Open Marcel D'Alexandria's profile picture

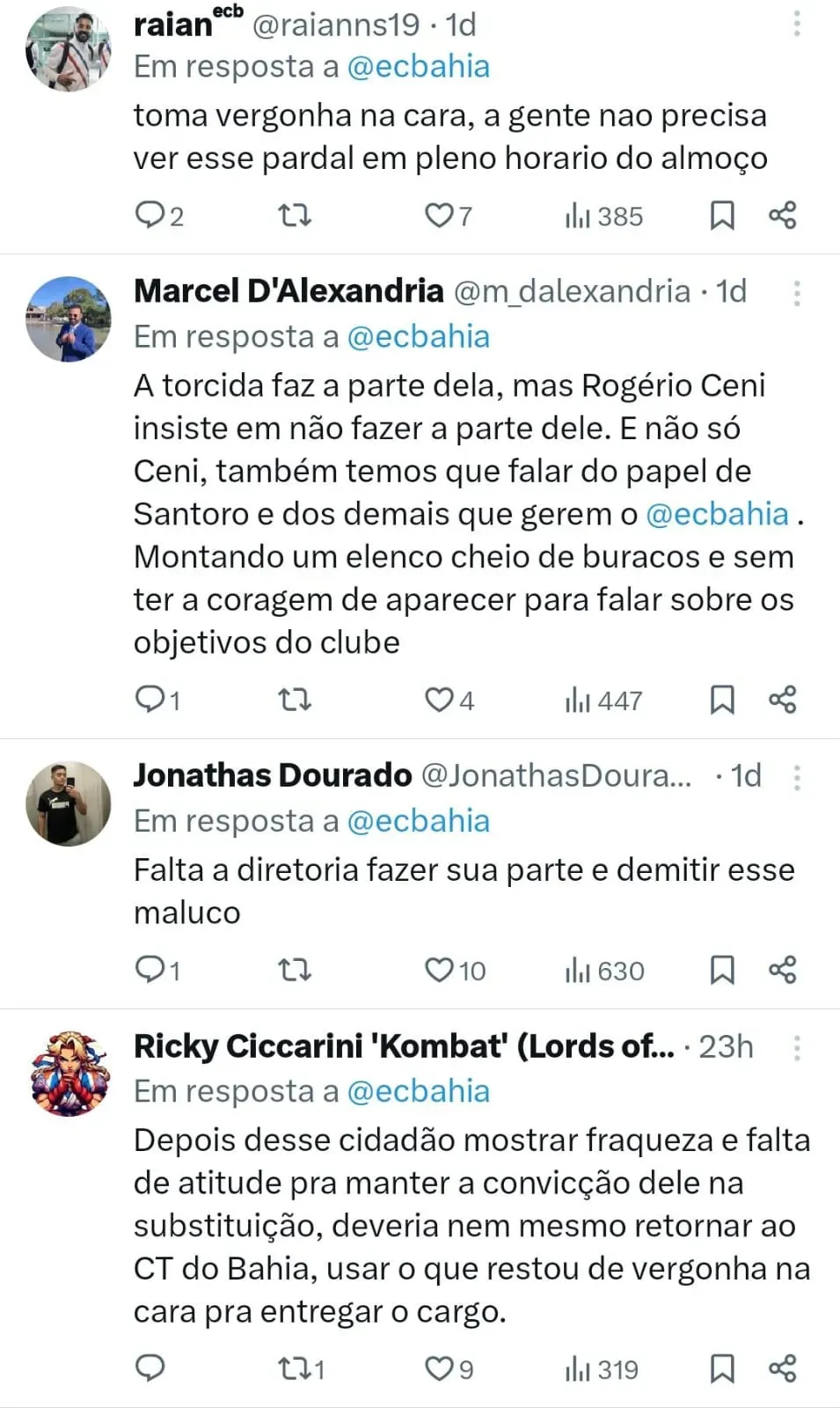click(69, 319)
